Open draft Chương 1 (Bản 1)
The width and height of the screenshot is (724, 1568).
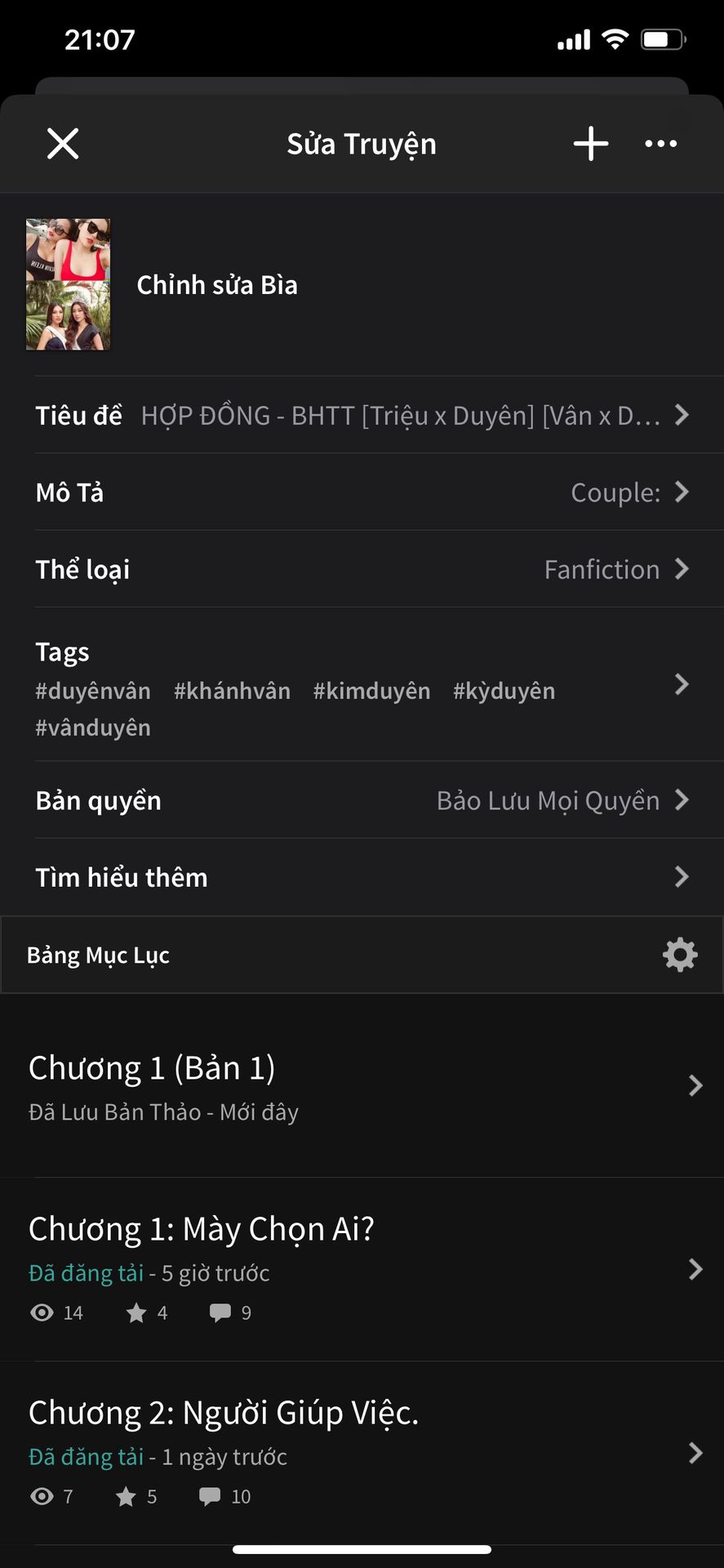362,1086
